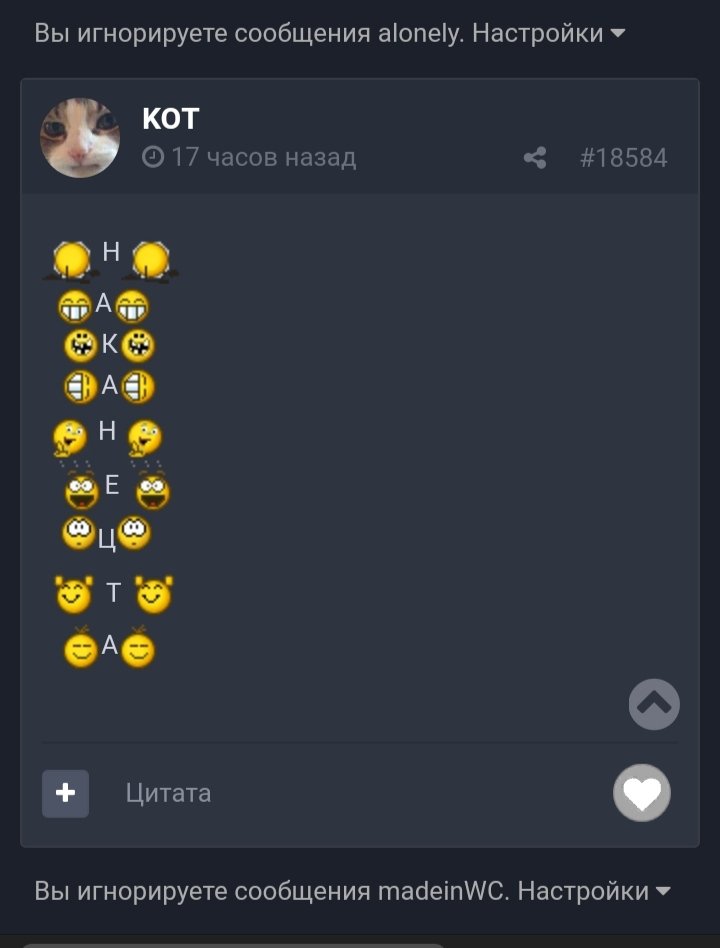Add post to multi-quote with plus button
Viewport: 720px width, 948px height.
click(65, 793)
